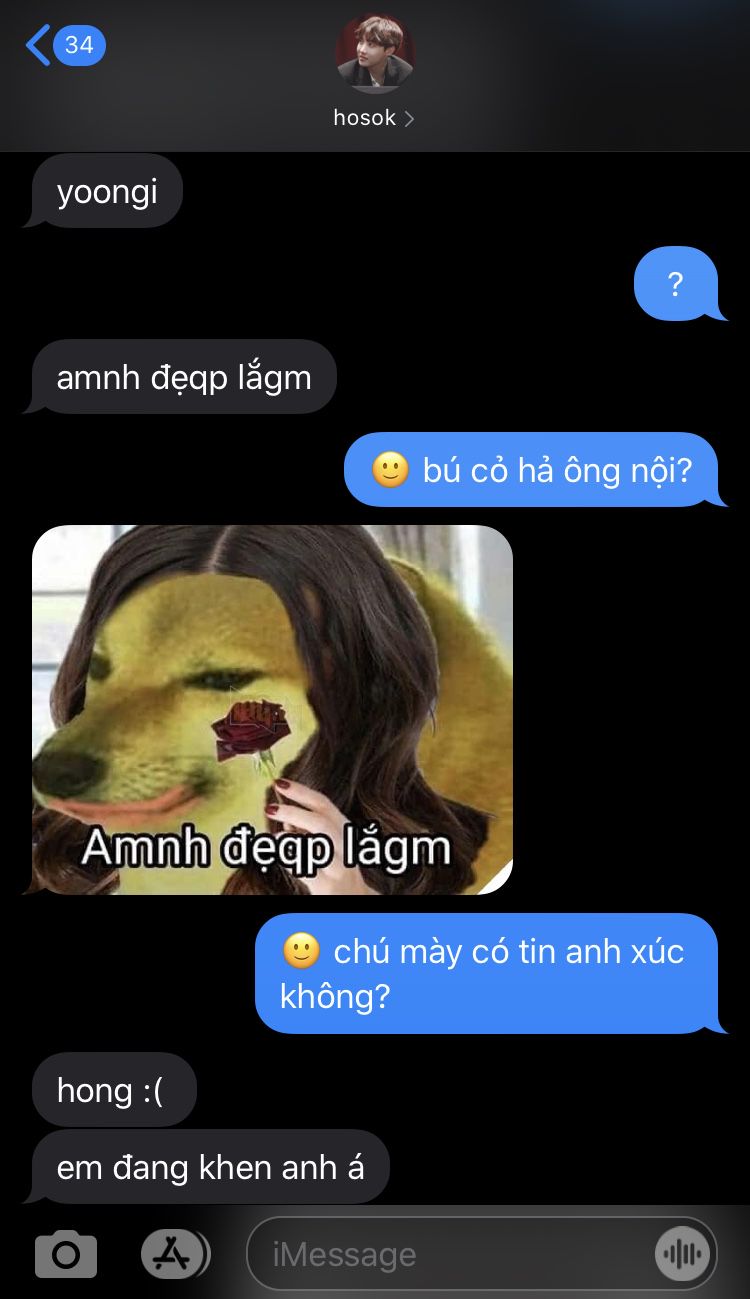Open the App Store apps drawer

[x=174, y=1254]
